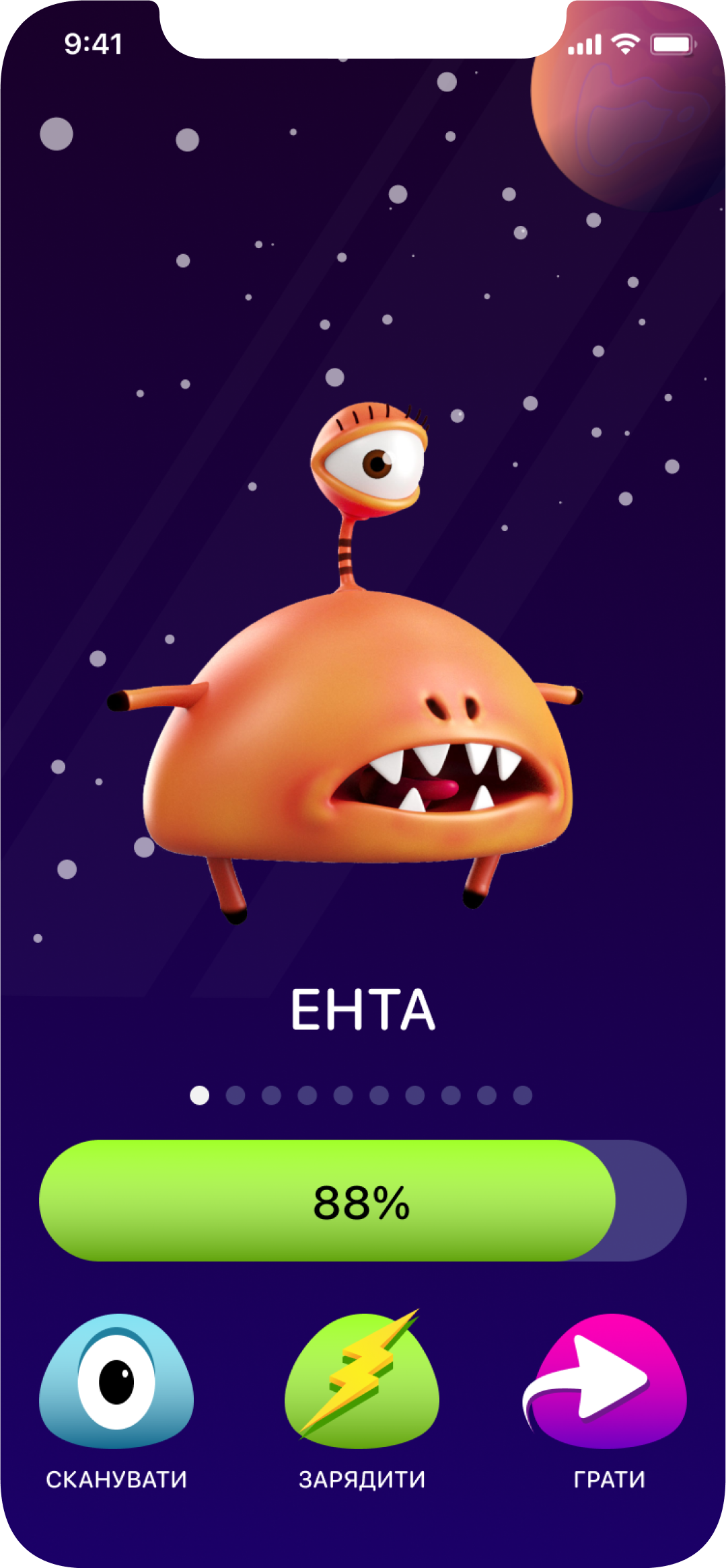
Task: Jump to the last page indicator dot
Action: coord(523,1095)
